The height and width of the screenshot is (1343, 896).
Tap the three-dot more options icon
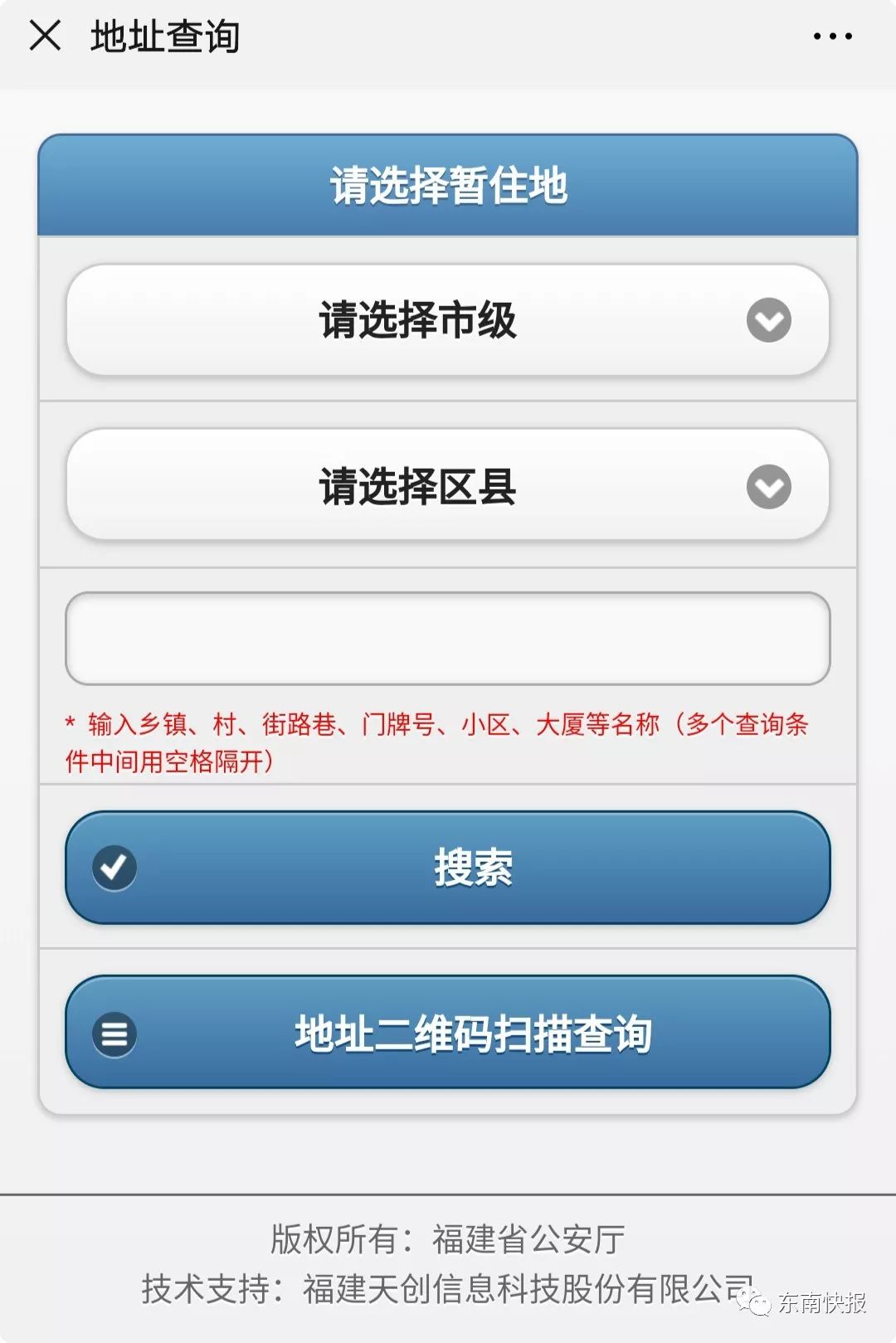coord(832,36)
